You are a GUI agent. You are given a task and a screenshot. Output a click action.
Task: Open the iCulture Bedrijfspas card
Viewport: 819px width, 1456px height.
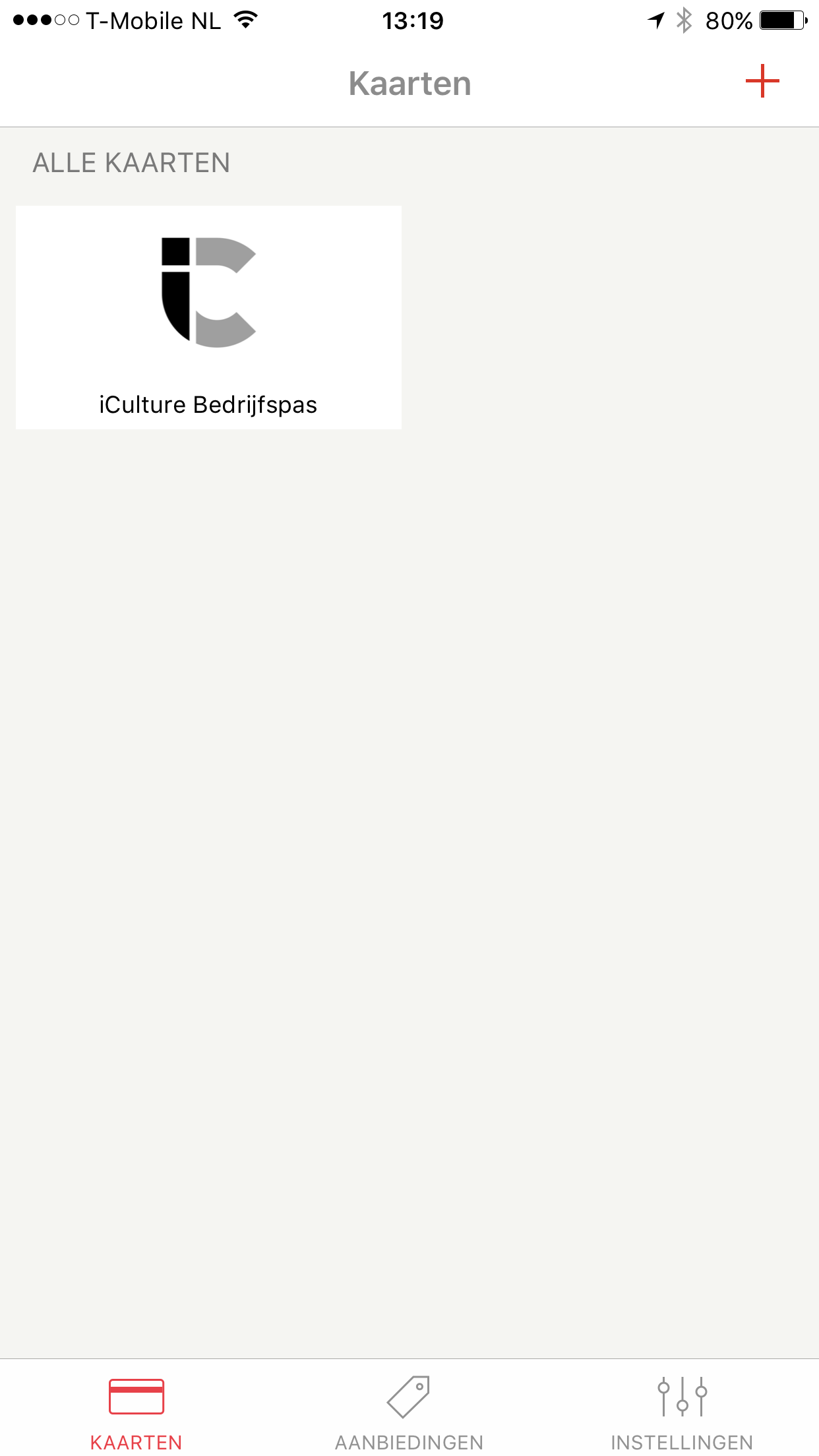(x=208, y=317)
